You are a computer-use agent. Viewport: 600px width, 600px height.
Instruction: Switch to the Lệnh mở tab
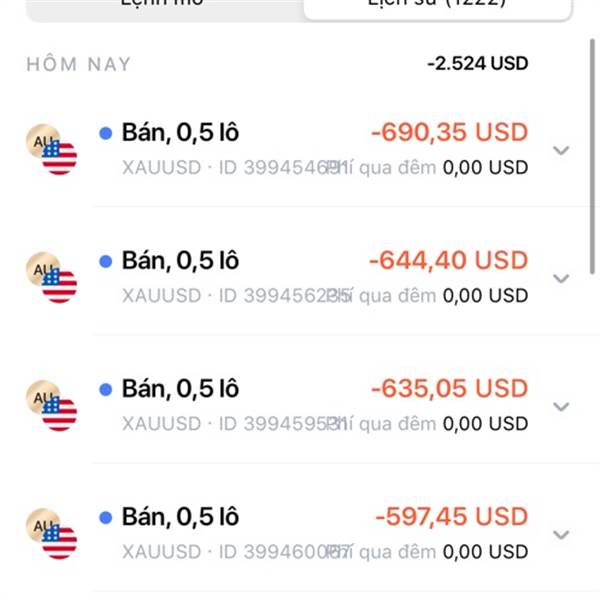click(x=162, y=5)
